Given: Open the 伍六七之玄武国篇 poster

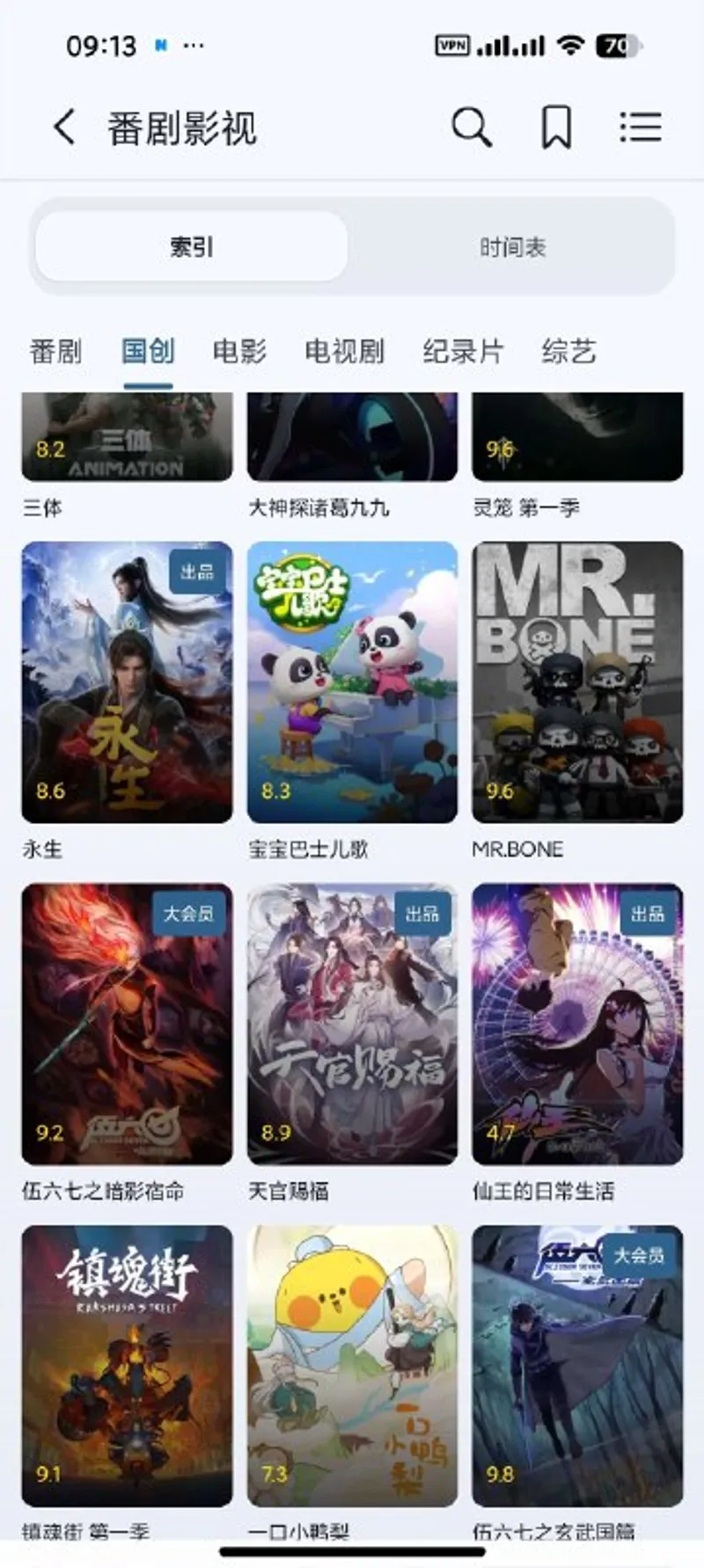Looking at the screenshot, I should pos(577,1365).
